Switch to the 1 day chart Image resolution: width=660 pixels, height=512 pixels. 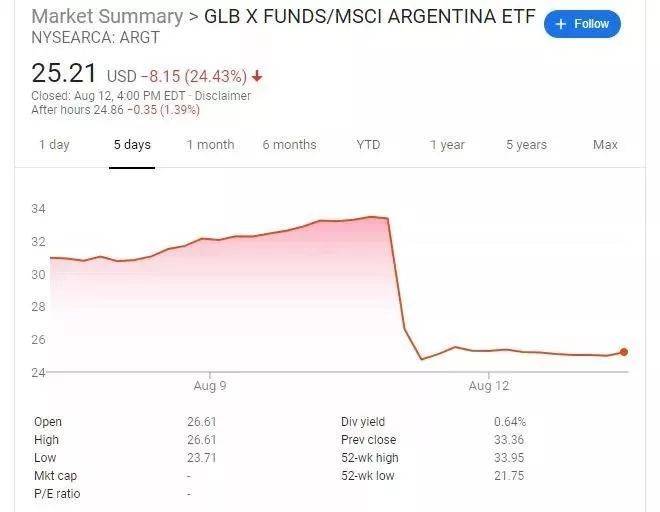click(x=54, y=145)
